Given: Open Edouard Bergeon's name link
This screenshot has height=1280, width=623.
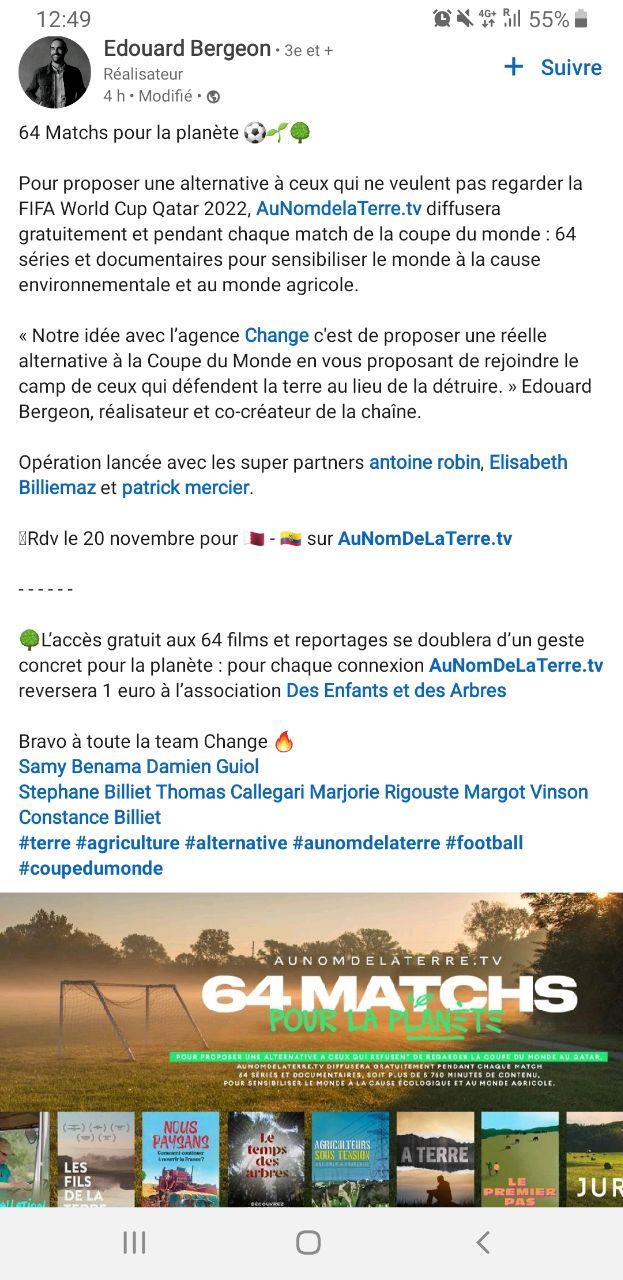Looking at the screenshot, I should click(187, 48).
